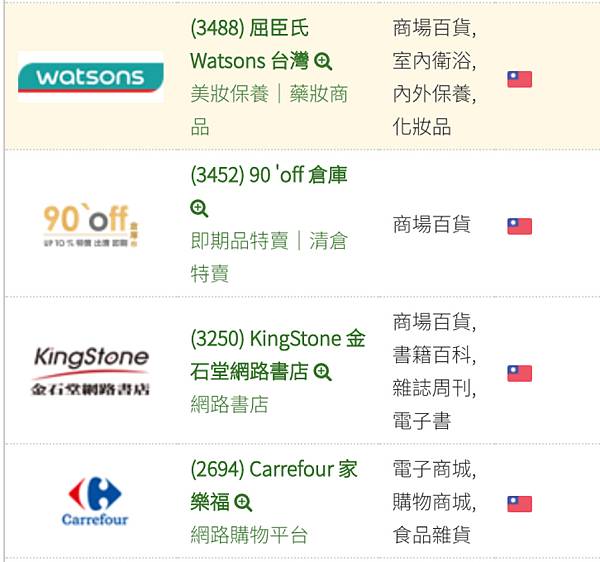The height and width of the screenshot is (562, 600).
Task: Open the (3250) KingStone 金石堂網路書店 link
Action: [x=276, y=338]
